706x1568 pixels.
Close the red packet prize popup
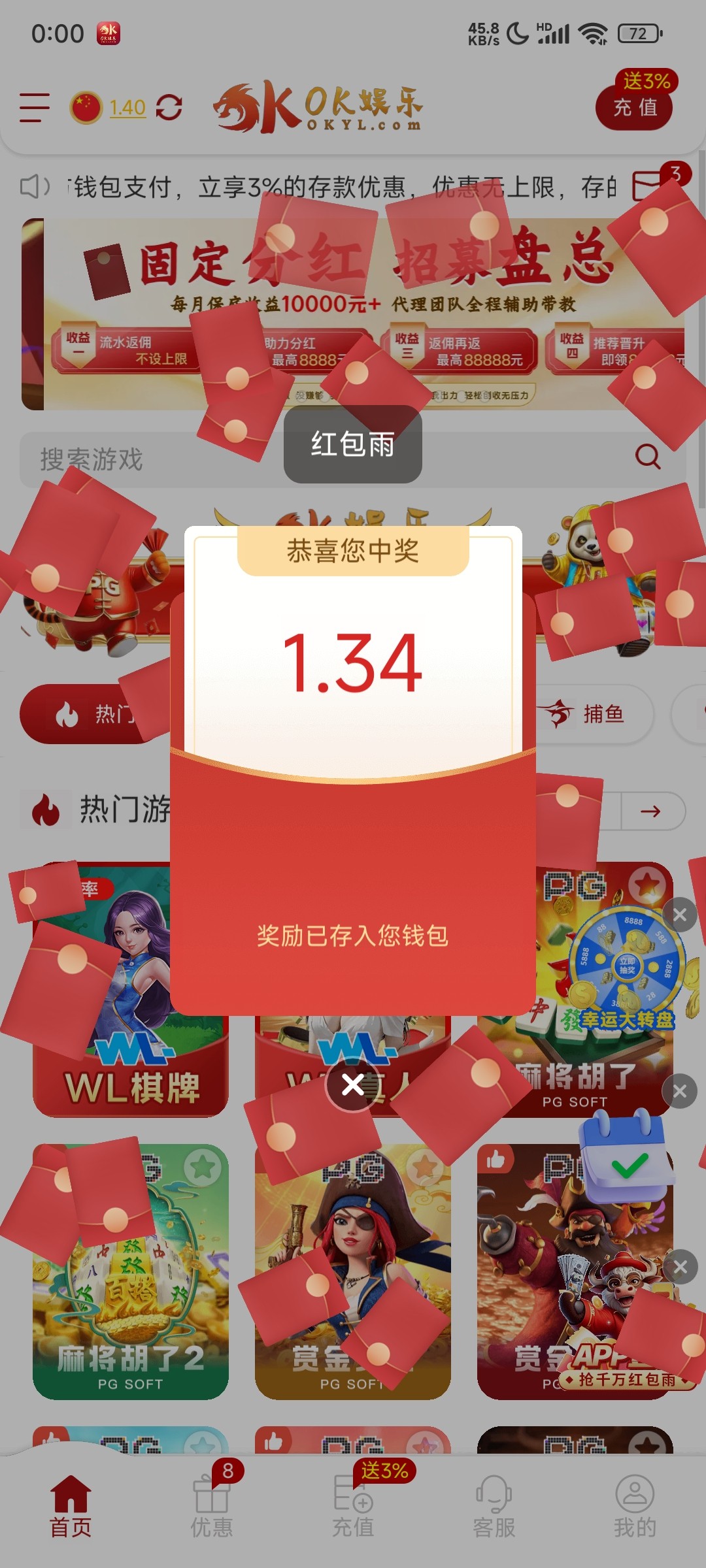(x=353, y=1085)
